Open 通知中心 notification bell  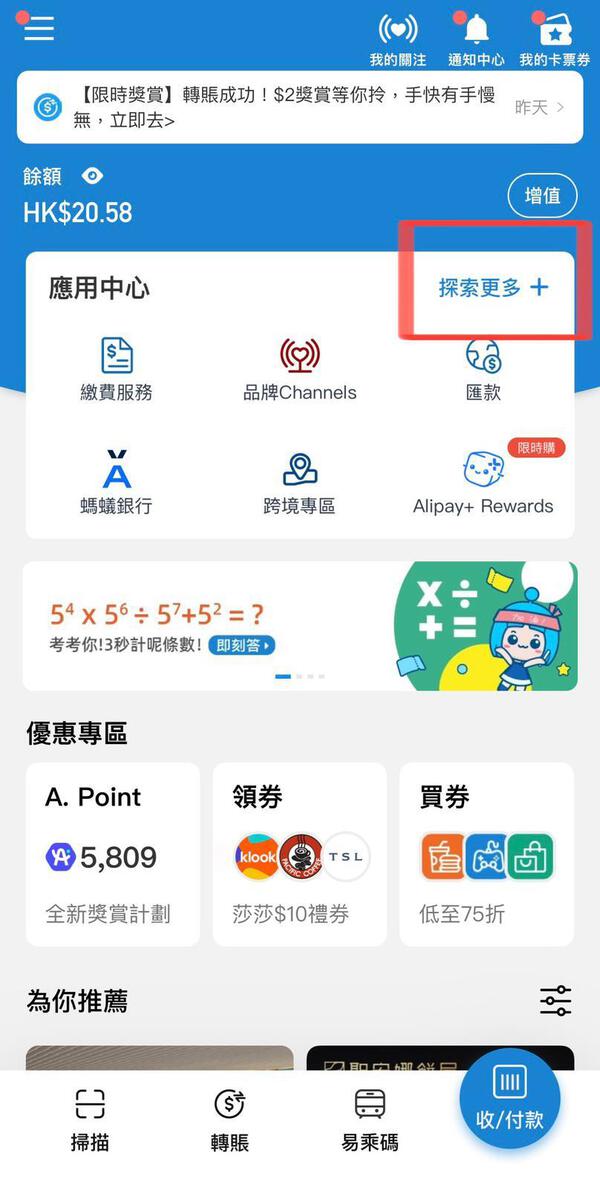click(476, 40)
